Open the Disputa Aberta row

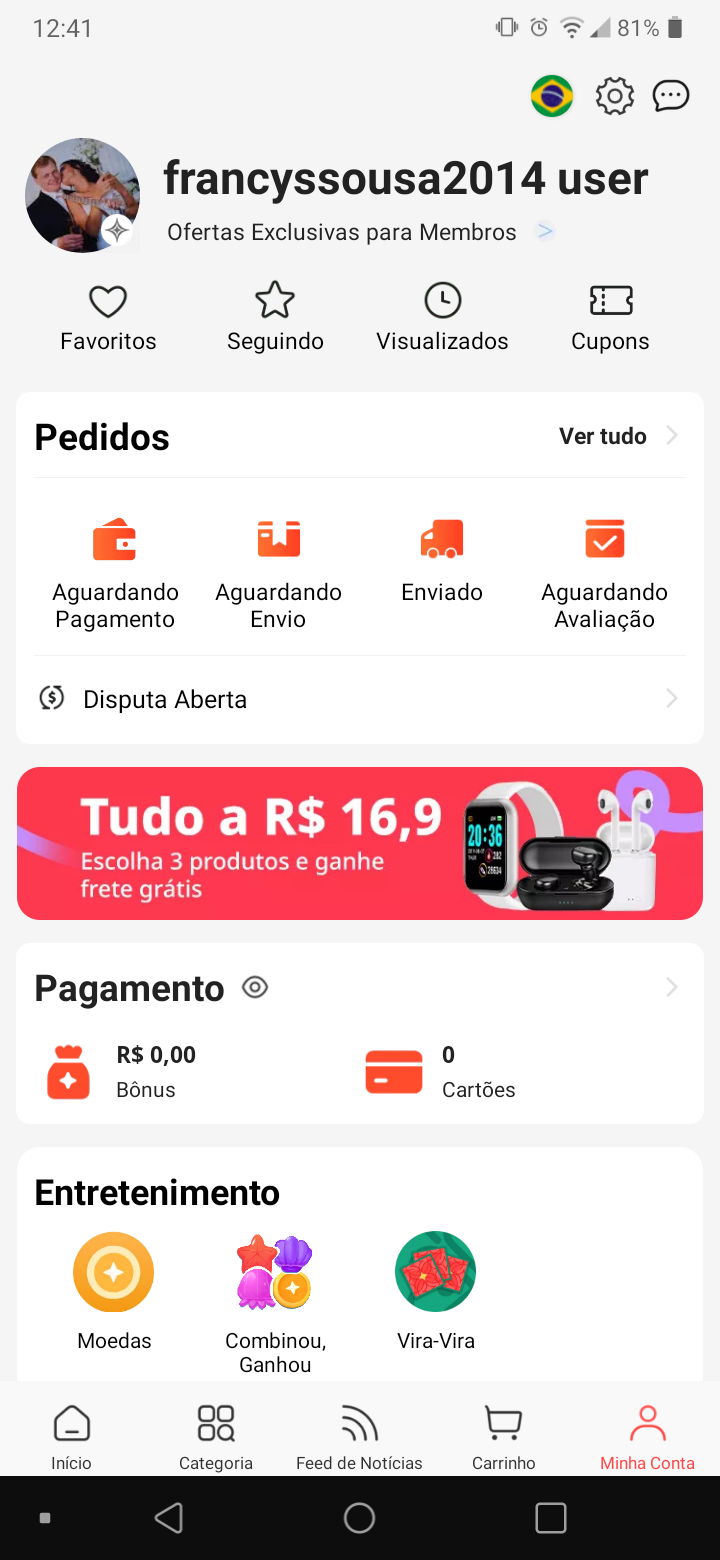pyautogui.click(x=360, y=699)
